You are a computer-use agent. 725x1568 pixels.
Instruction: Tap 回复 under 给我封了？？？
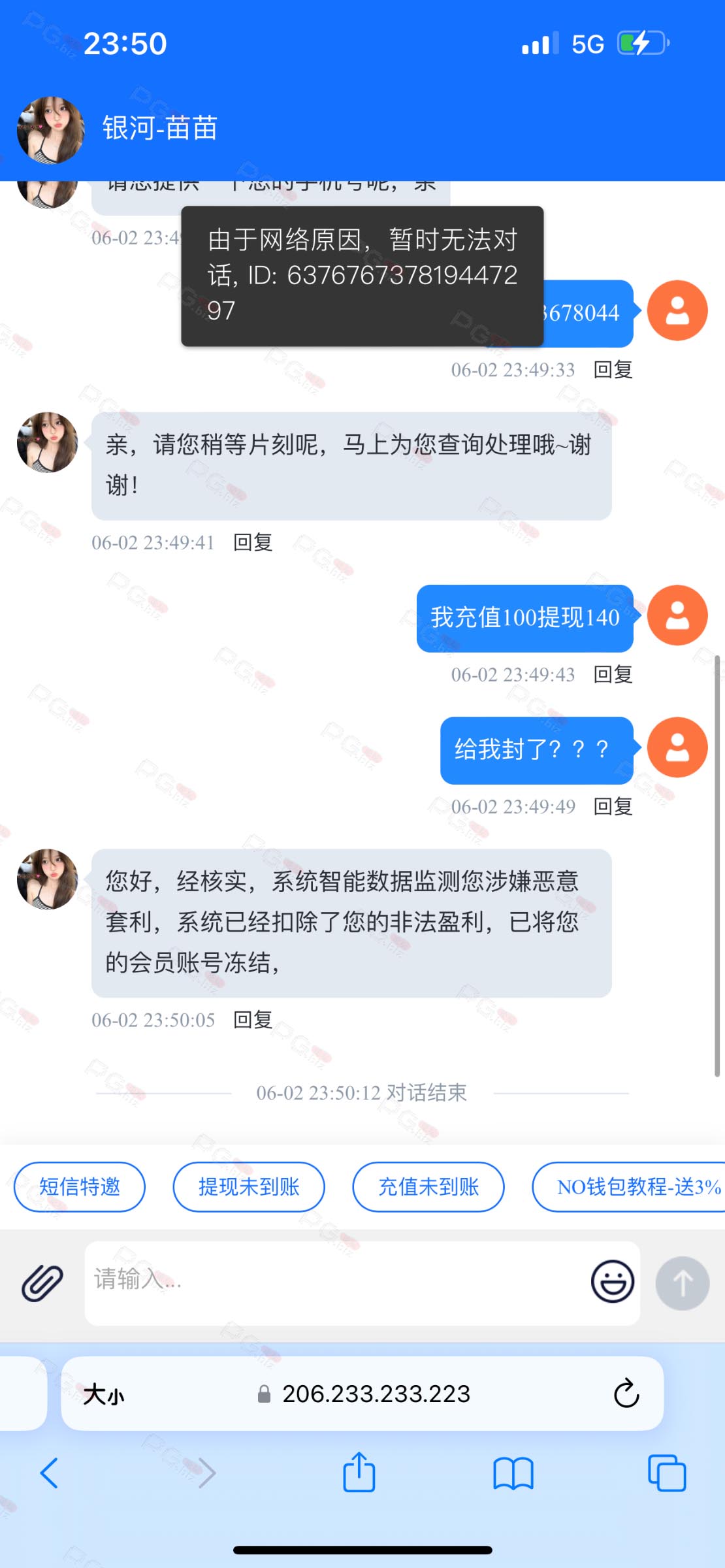tap(613, 806)
